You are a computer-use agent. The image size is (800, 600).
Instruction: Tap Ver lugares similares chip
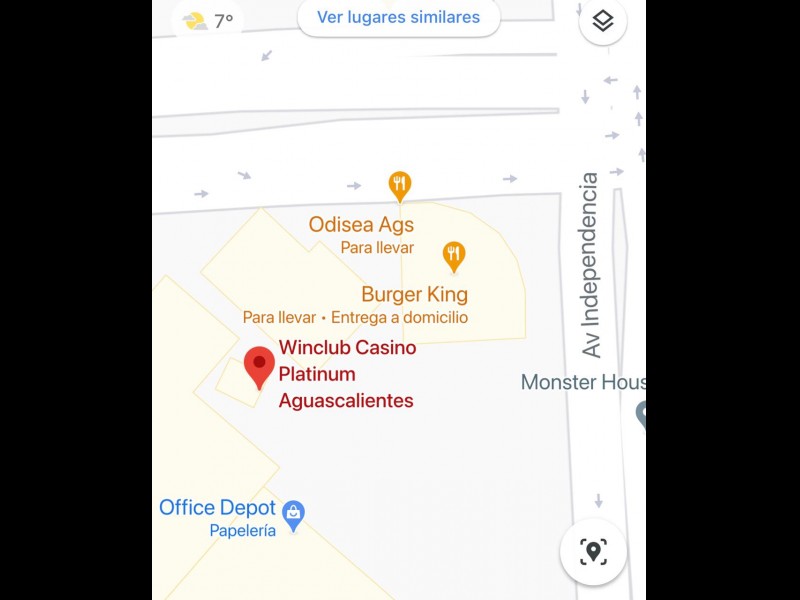click(x=398, y=18)
